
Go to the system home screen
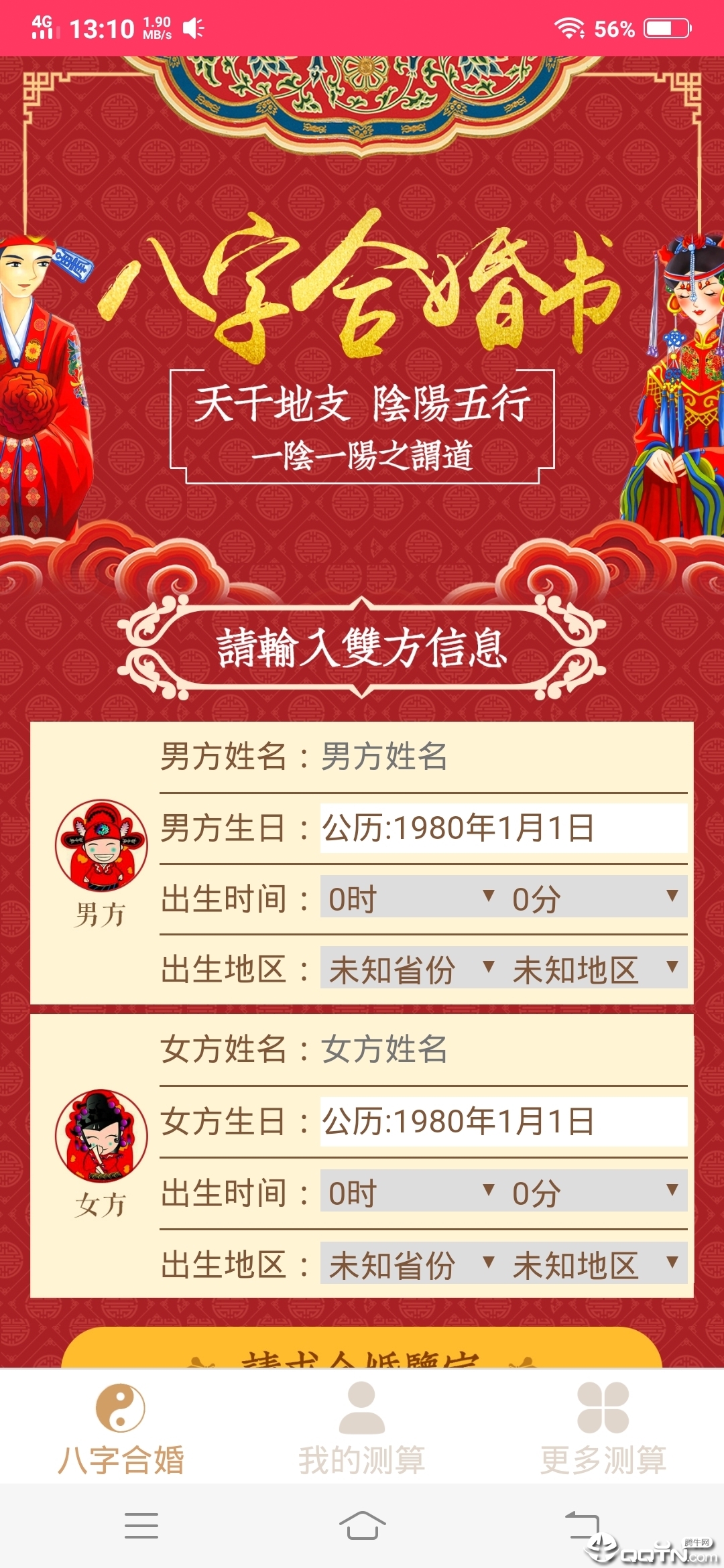coord(362,1526)
